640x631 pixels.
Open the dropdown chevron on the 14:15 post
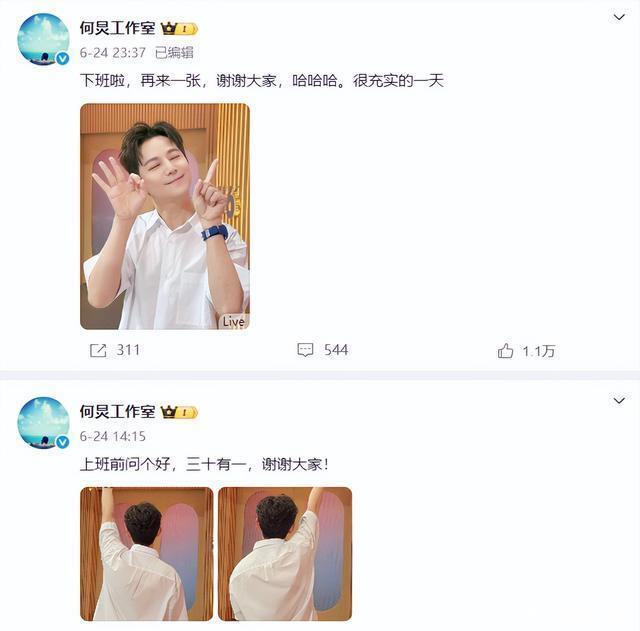point(618,401)
